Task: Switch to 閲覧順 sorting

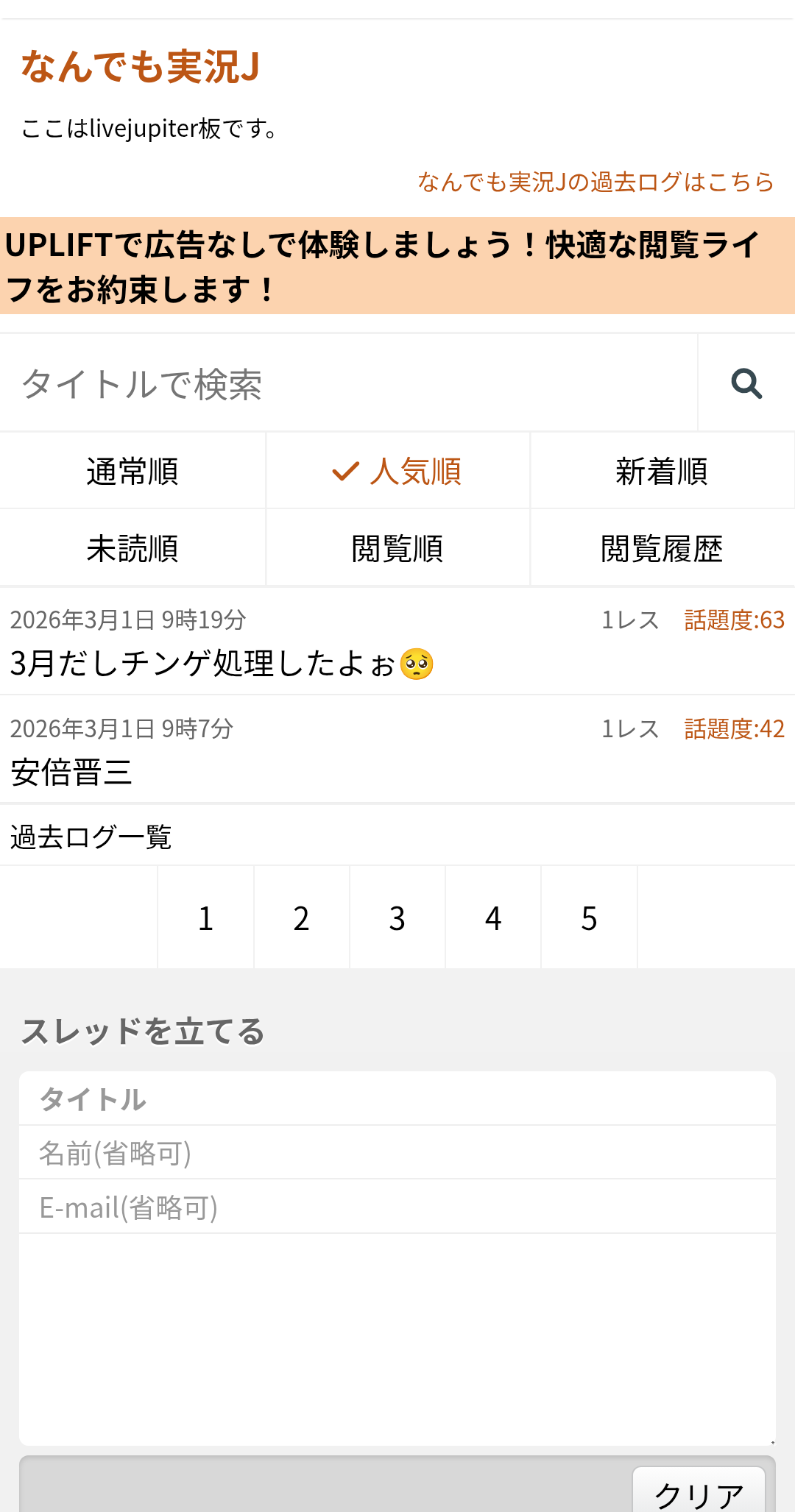Action: (x=397, y=549)
